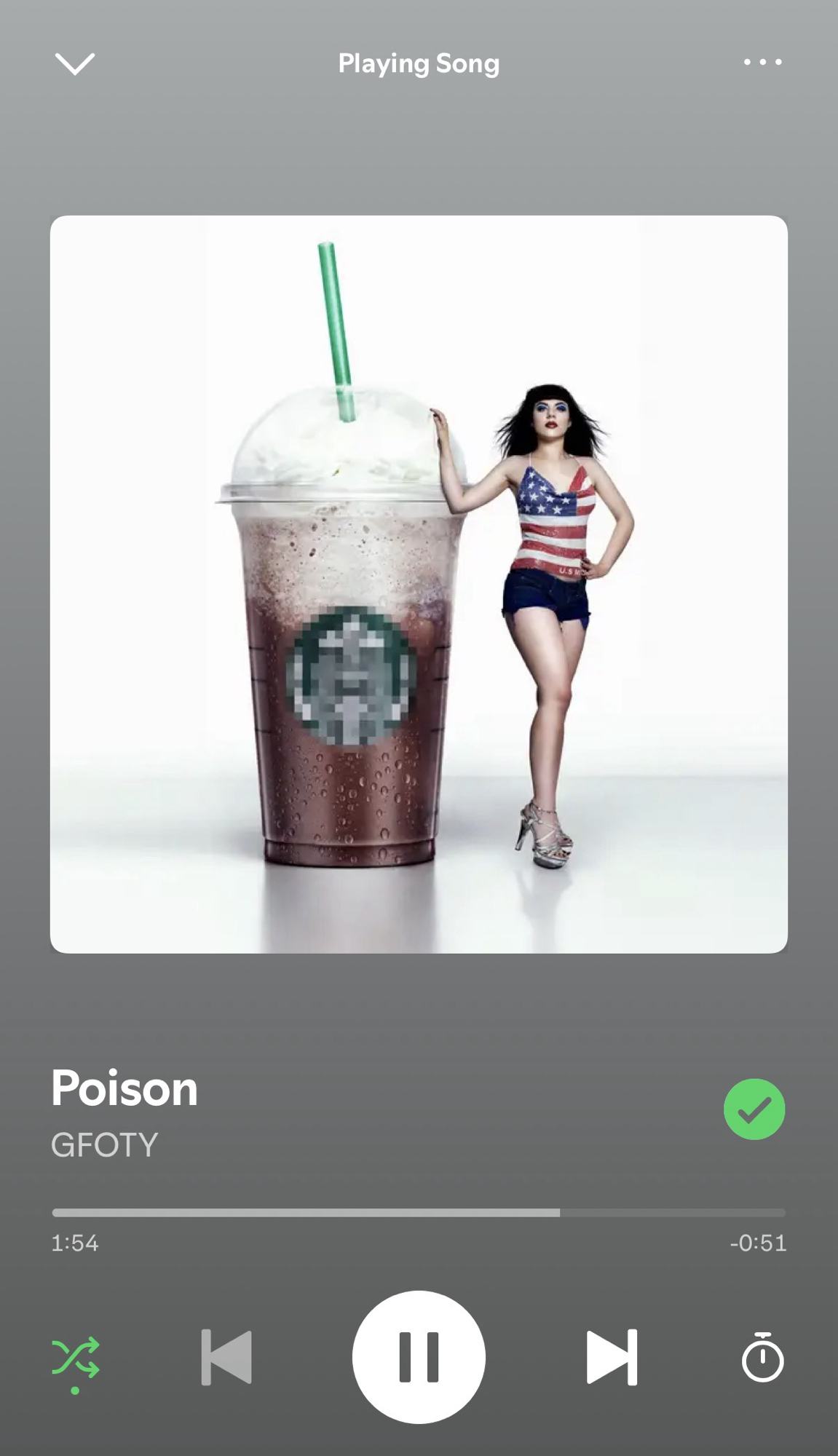Collapse the now playing view
838x1456 pixels.
tap(75, 64)
